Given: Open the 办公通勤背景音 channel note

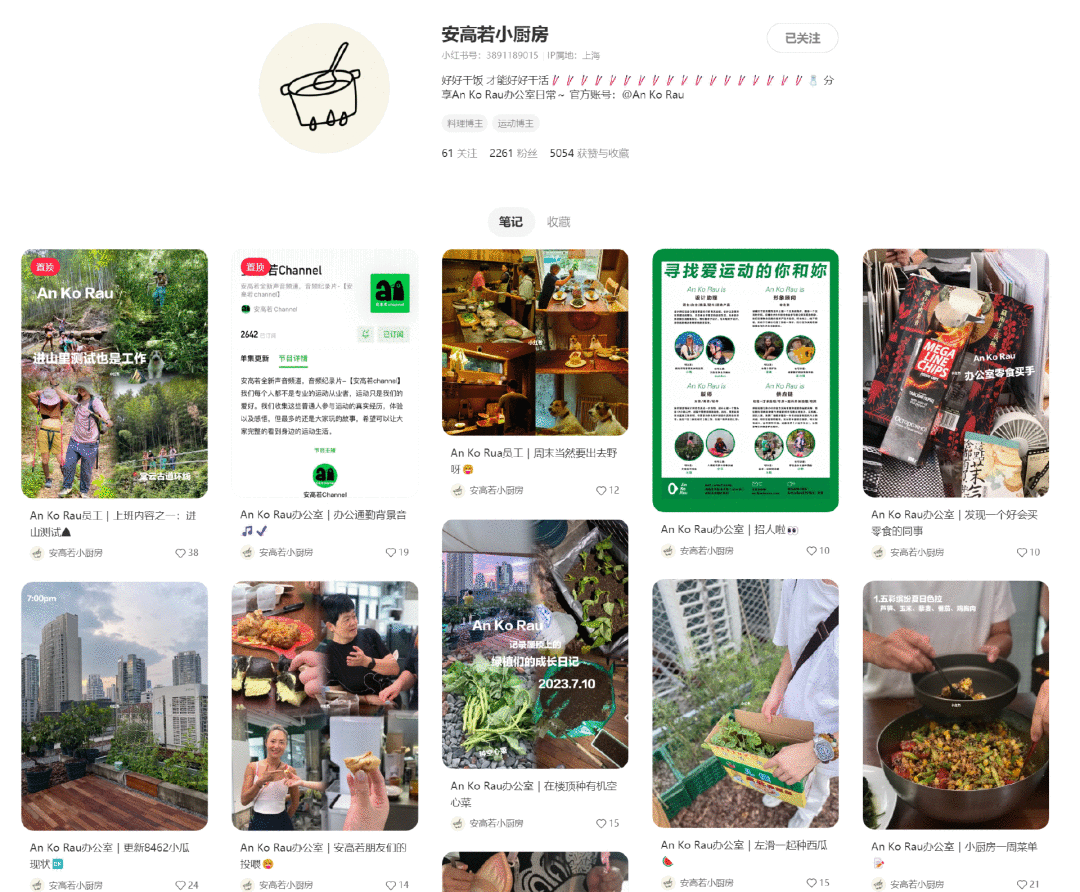Looking at the screenshot, I should [x=324, y=373].
